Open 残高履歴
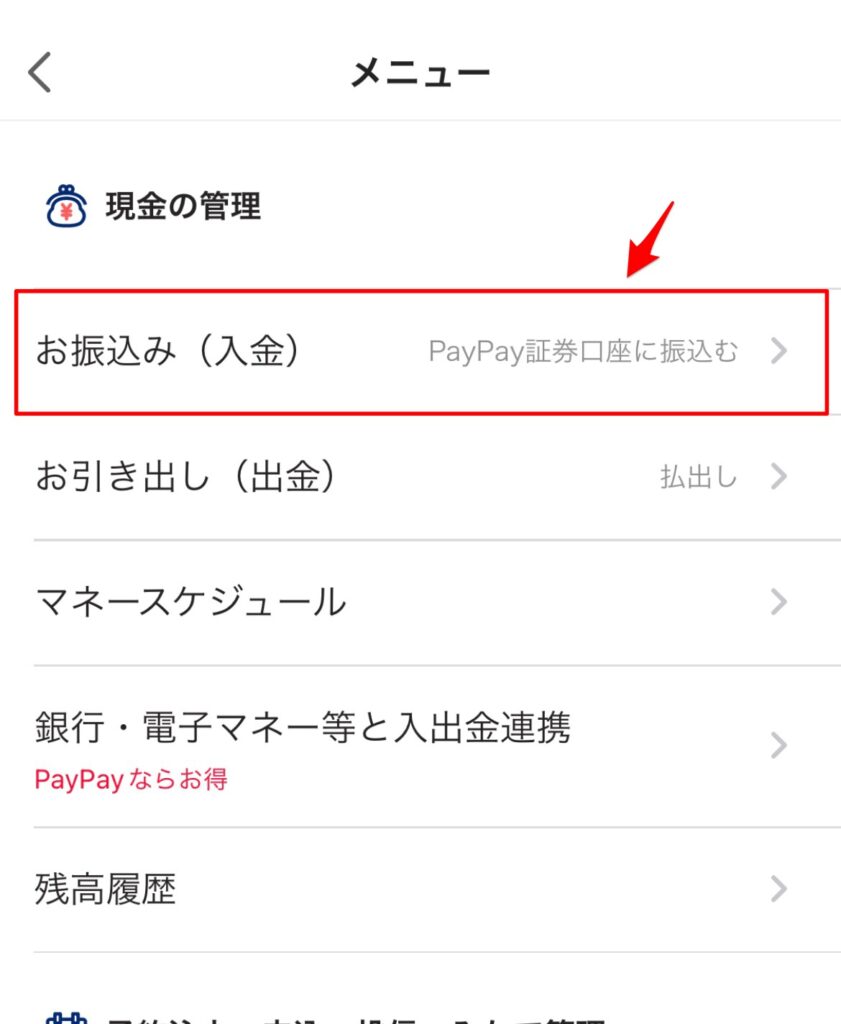The width and height of the screenshot is (841, 1024). click(x=420, y=889)
